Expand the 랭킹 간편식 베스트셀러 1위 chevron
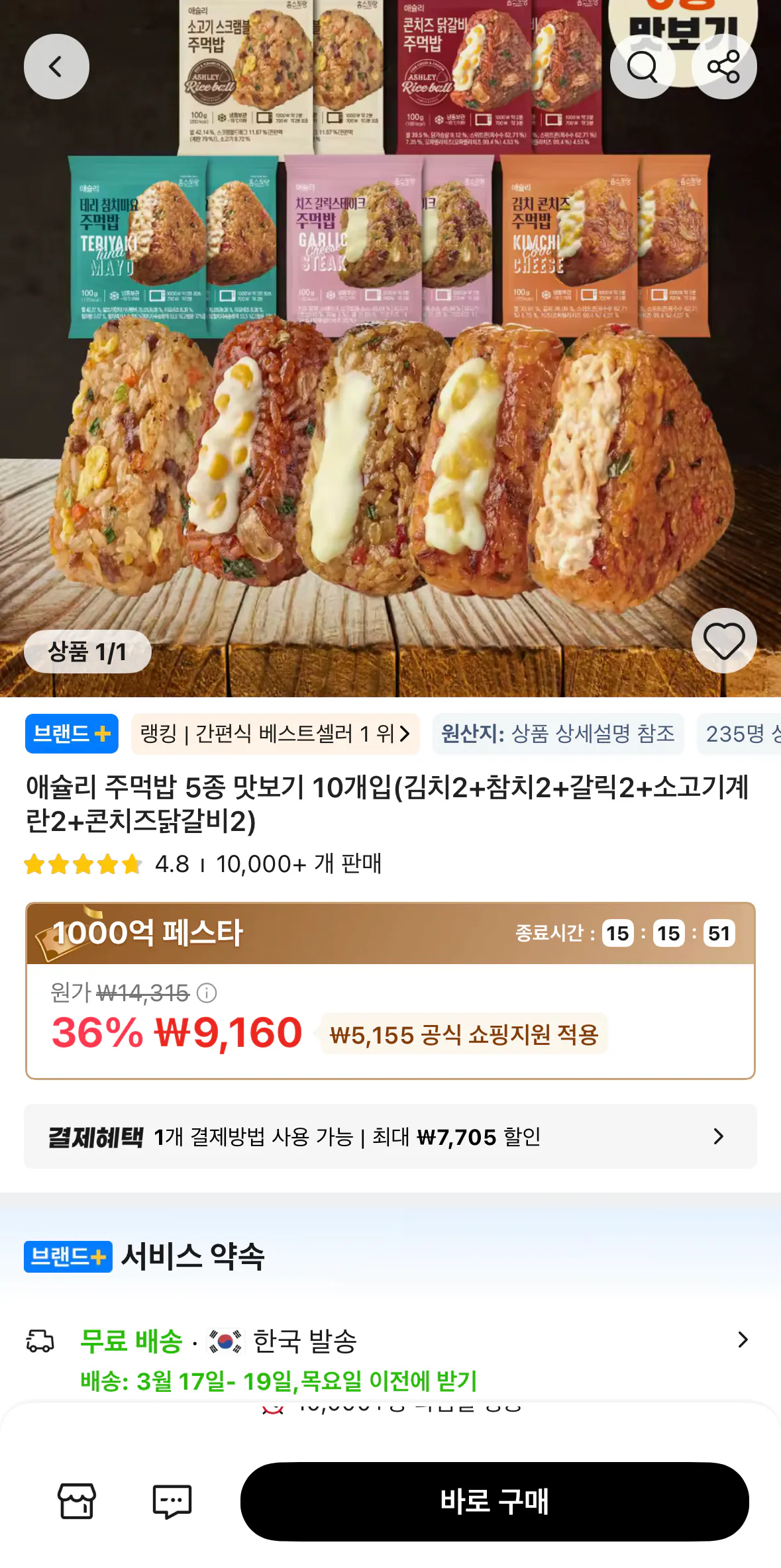The image size is (781, 1568). coord(406,734)
